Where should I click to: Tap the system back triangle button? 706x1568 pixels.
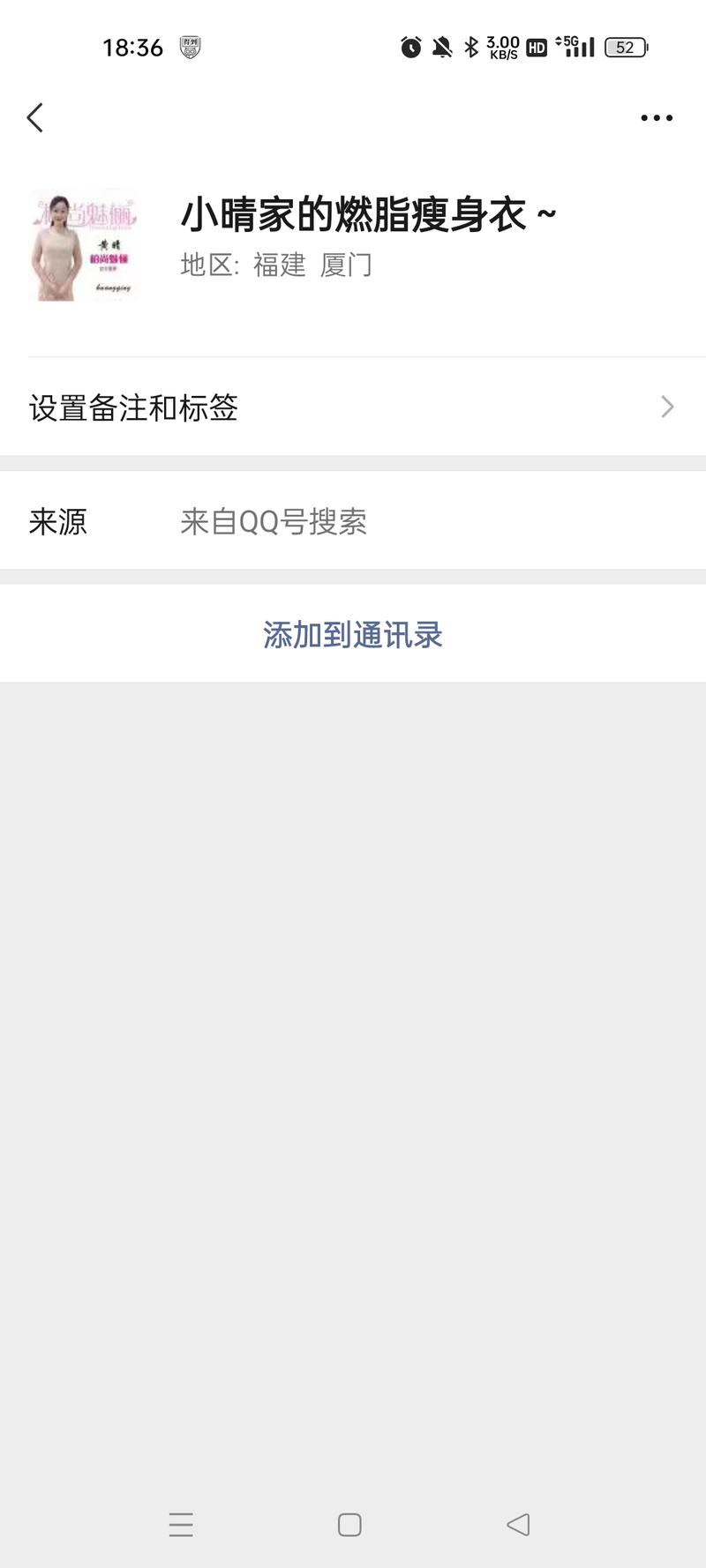pyautogui.click(x=518, y=1525)
